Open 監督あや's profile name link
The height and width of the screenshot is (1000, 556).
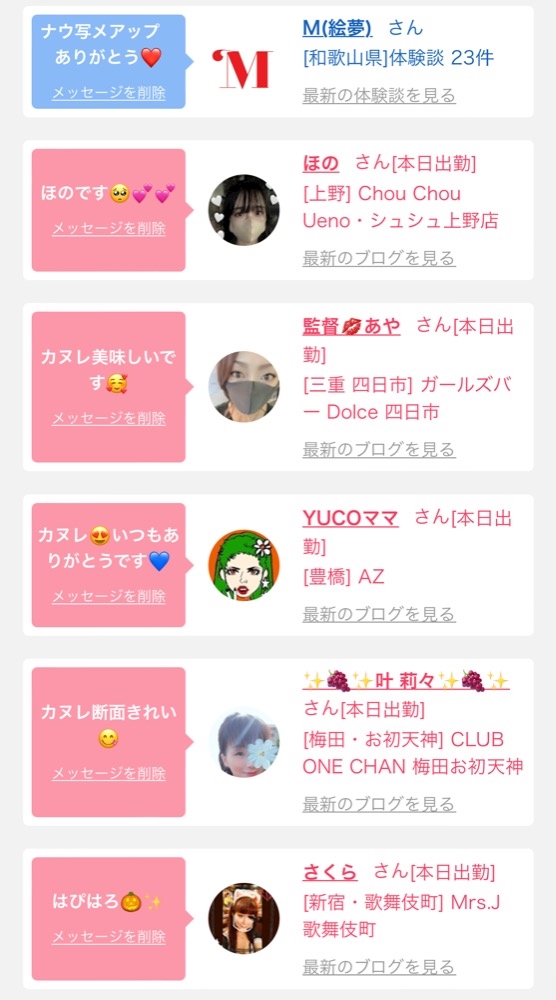pos(351,327)
